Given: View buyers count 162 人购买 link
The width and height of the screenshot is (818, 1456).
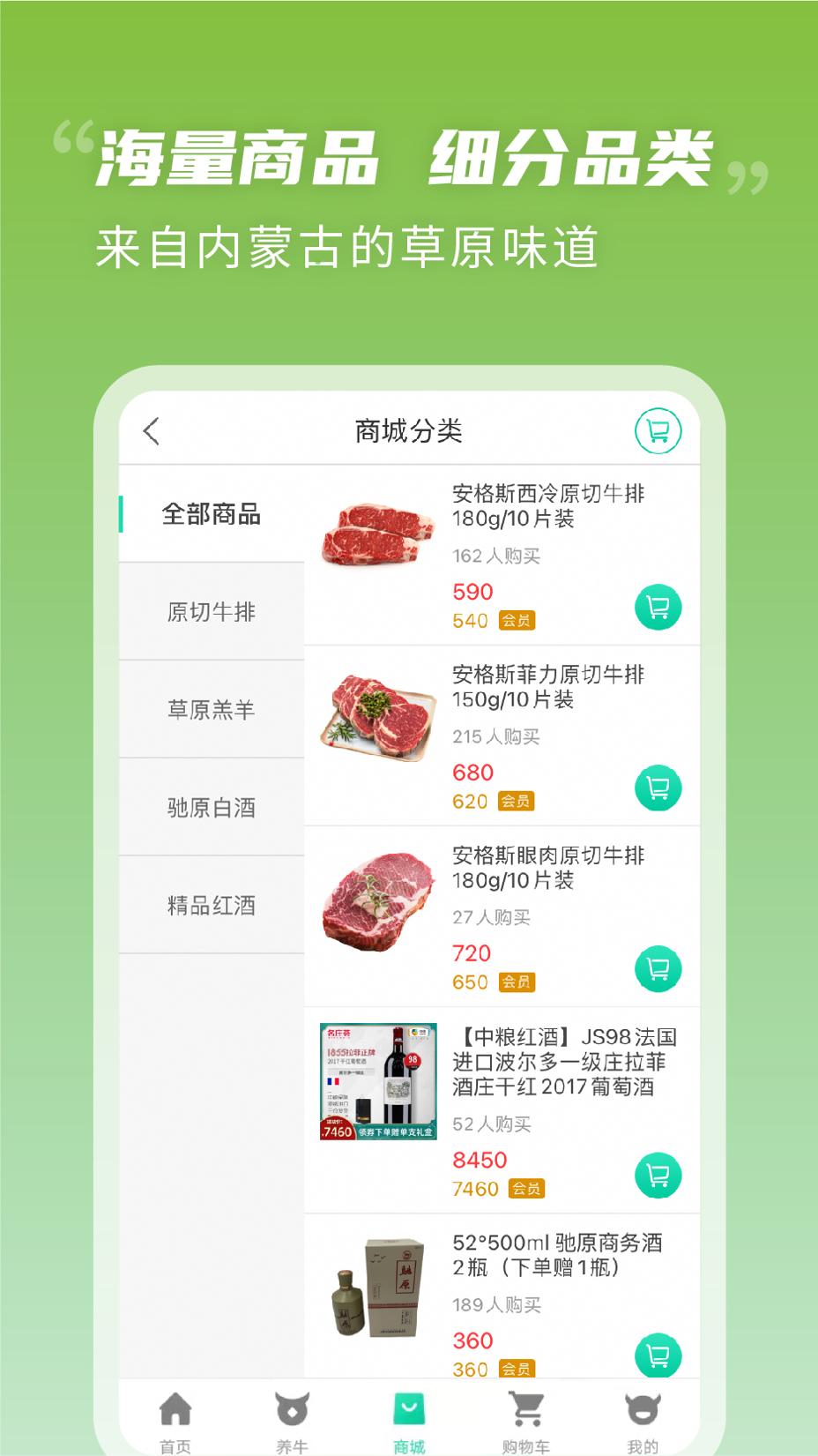Looking at the screenshot, I should pos(497,556).
